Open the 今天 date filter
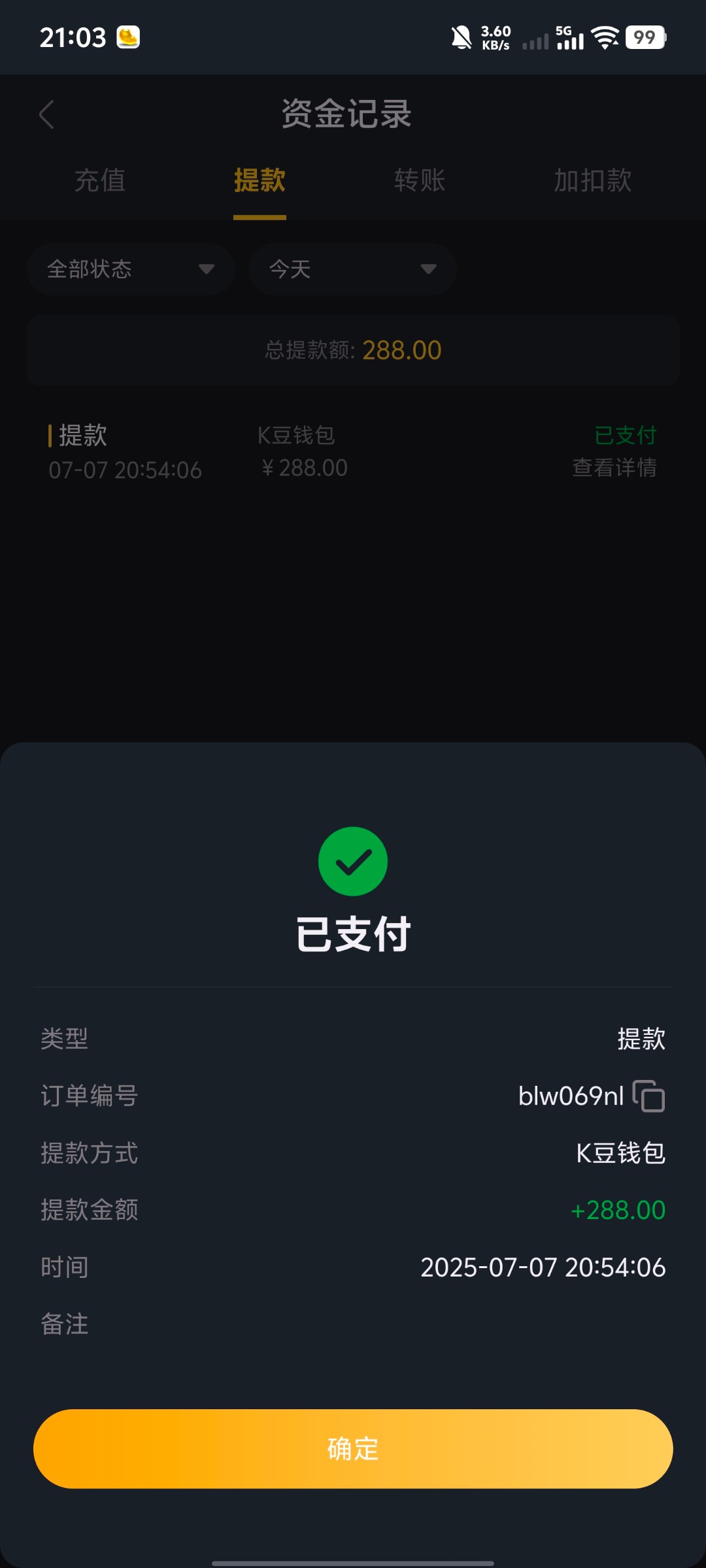Image resolution: width=706 pixels, height=1568 pixels. [352, 269]
